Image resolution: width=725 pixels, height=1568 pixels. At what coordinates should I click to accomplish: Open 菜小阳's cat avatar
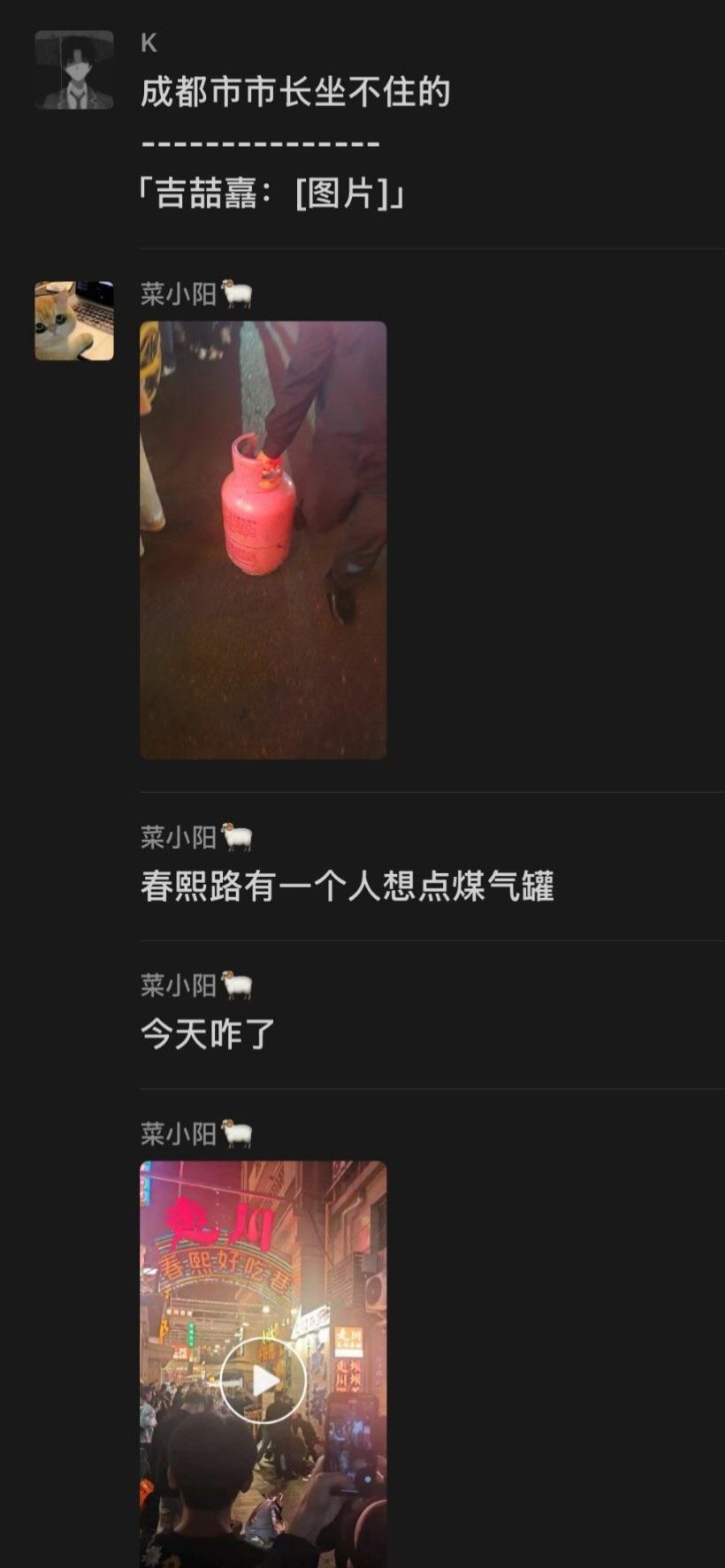(x=74, y=321)
